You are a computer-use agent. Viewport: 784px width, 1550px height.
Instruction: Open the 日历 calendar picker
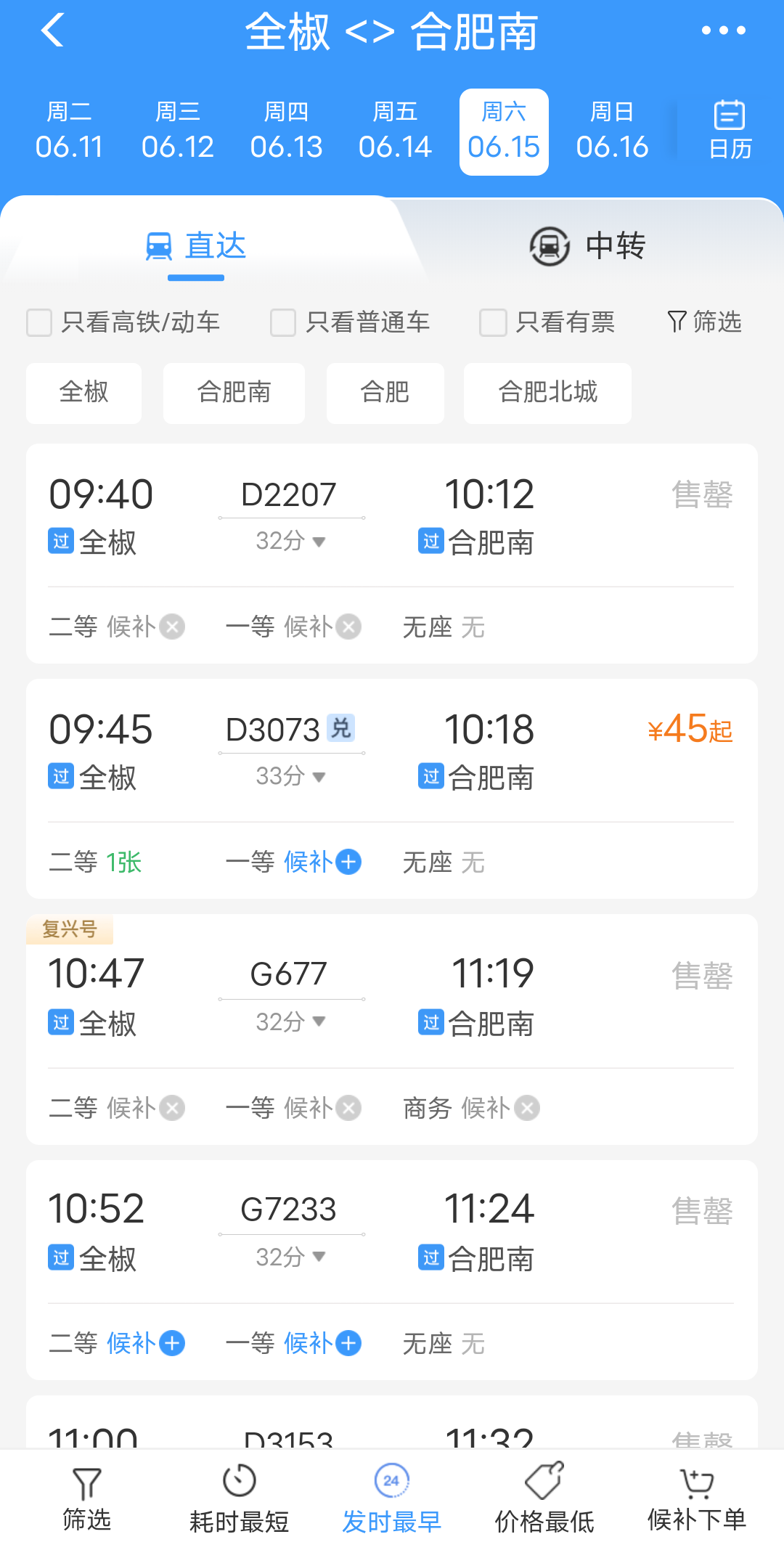click(730, 131)
